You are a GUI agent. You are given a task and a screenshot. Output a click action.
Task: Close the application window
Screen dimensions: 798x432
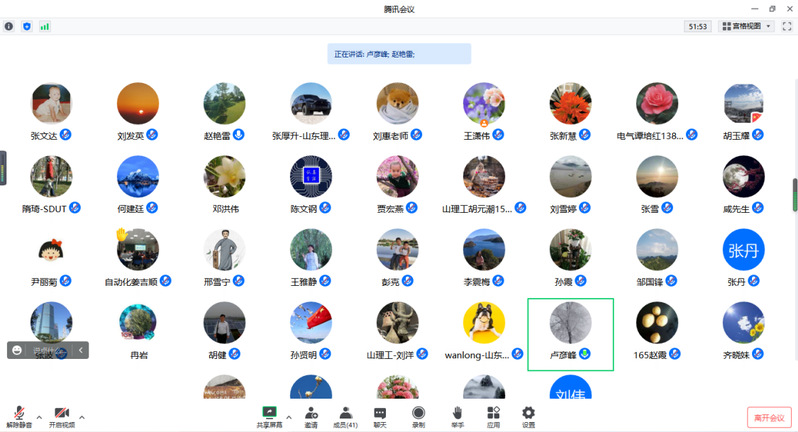pyautogui.click(x=787, y=8)
